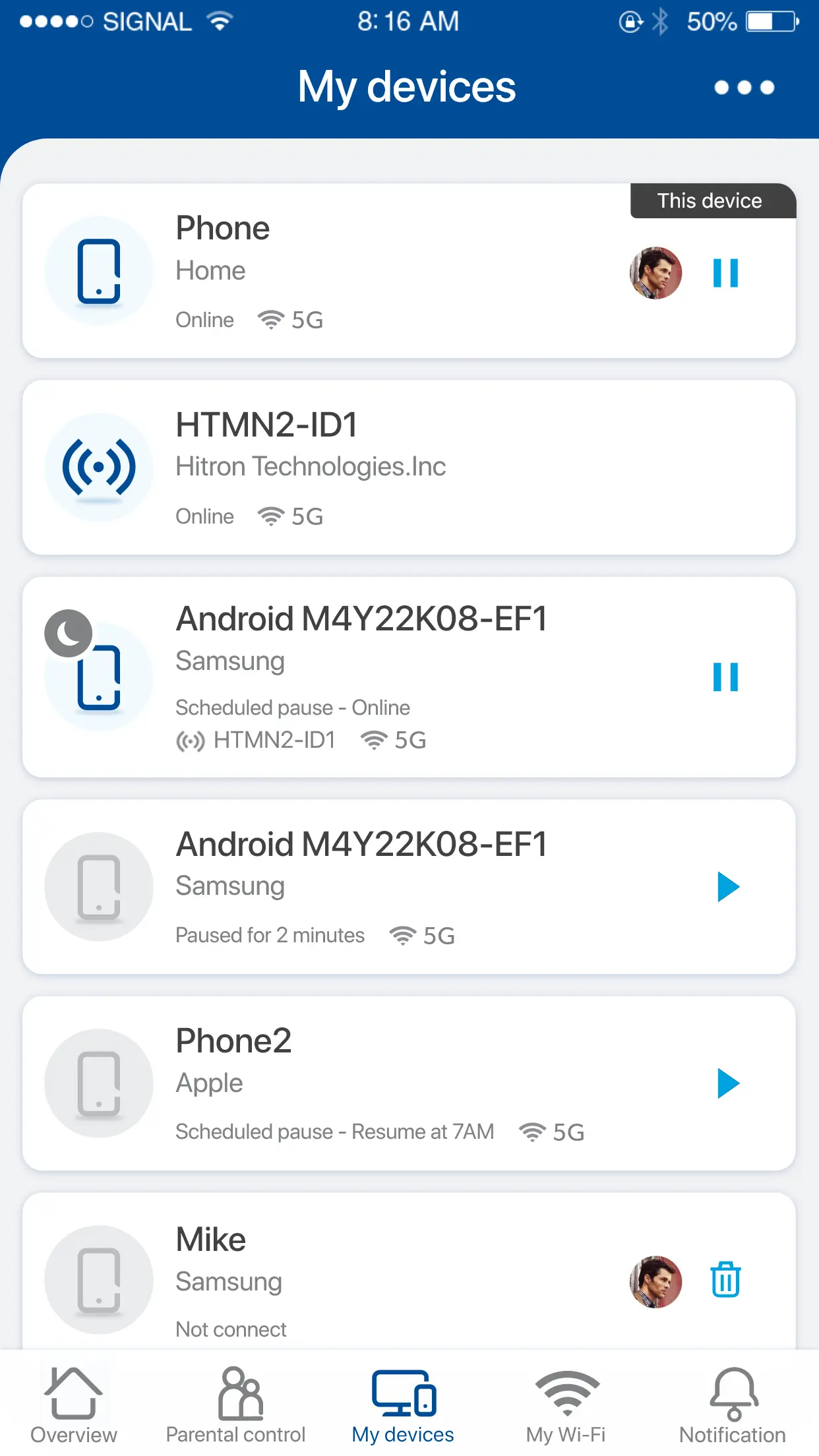Resume internet for Phone2
The height and width of the screenshot is (1456, 819).
(x=727, y=1083)
